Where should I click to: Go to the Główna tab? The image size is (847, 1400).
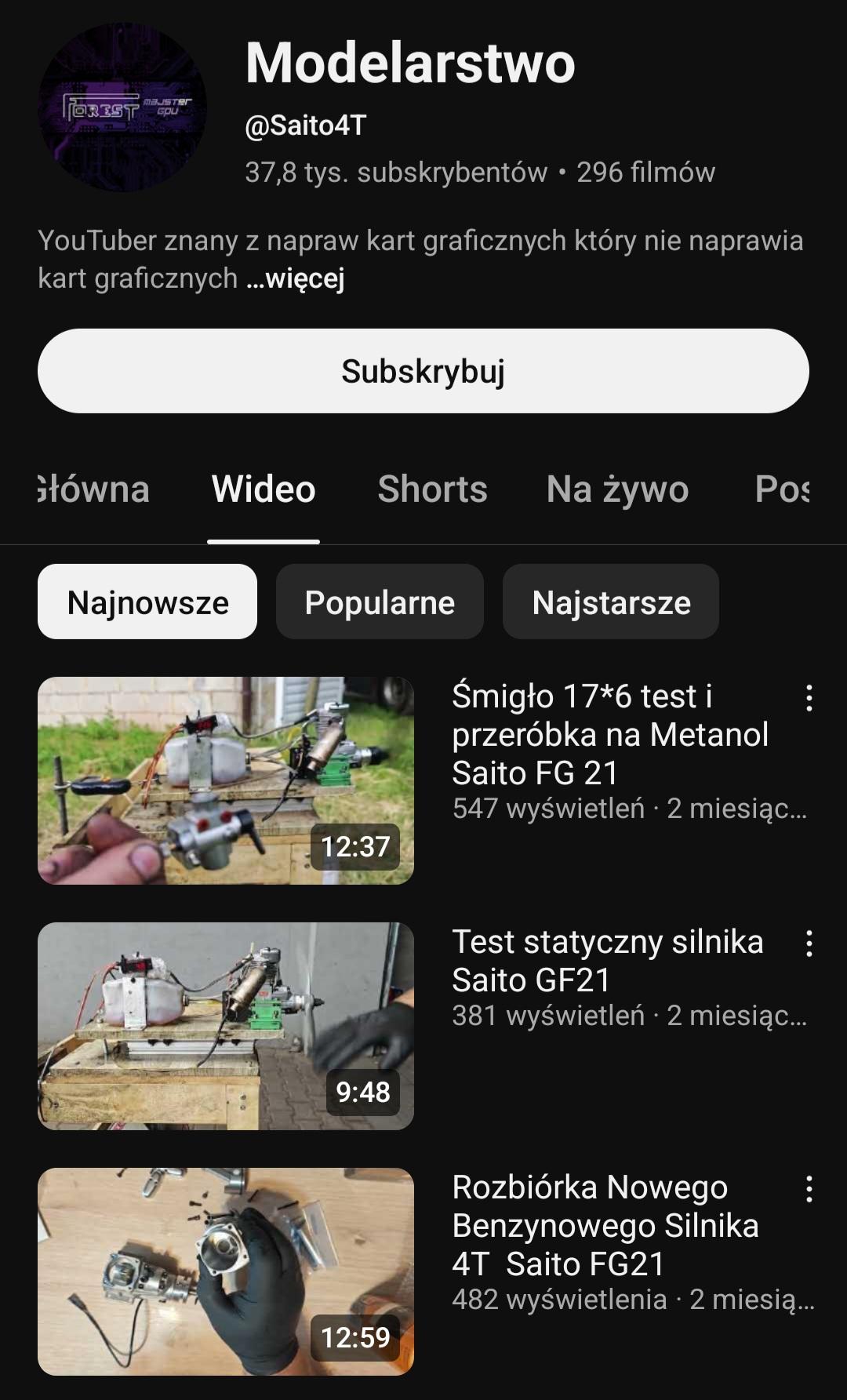point(93,489)
